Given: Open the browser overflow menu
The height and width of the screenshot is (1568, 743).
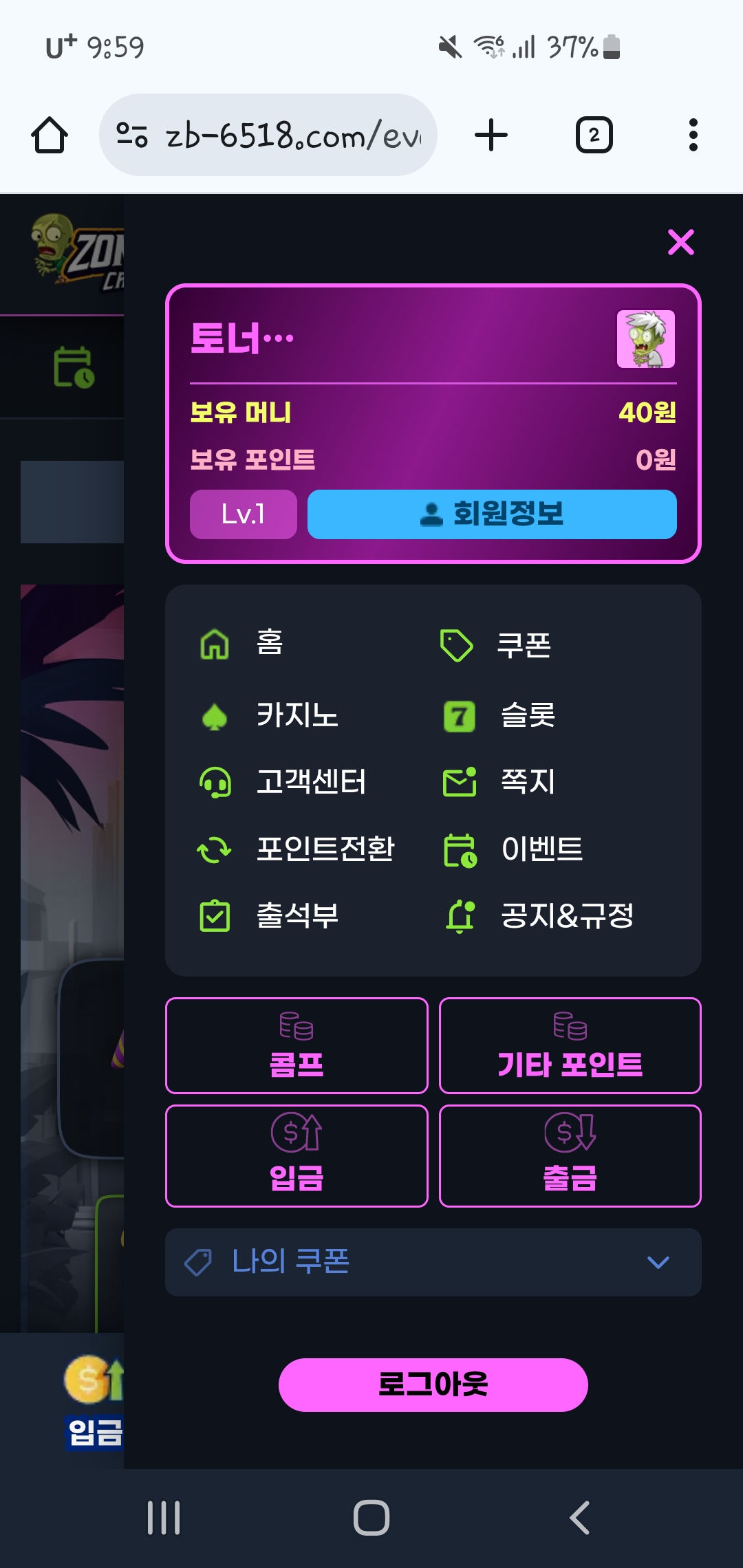Looking at the screenshot, I should (693, 135).
